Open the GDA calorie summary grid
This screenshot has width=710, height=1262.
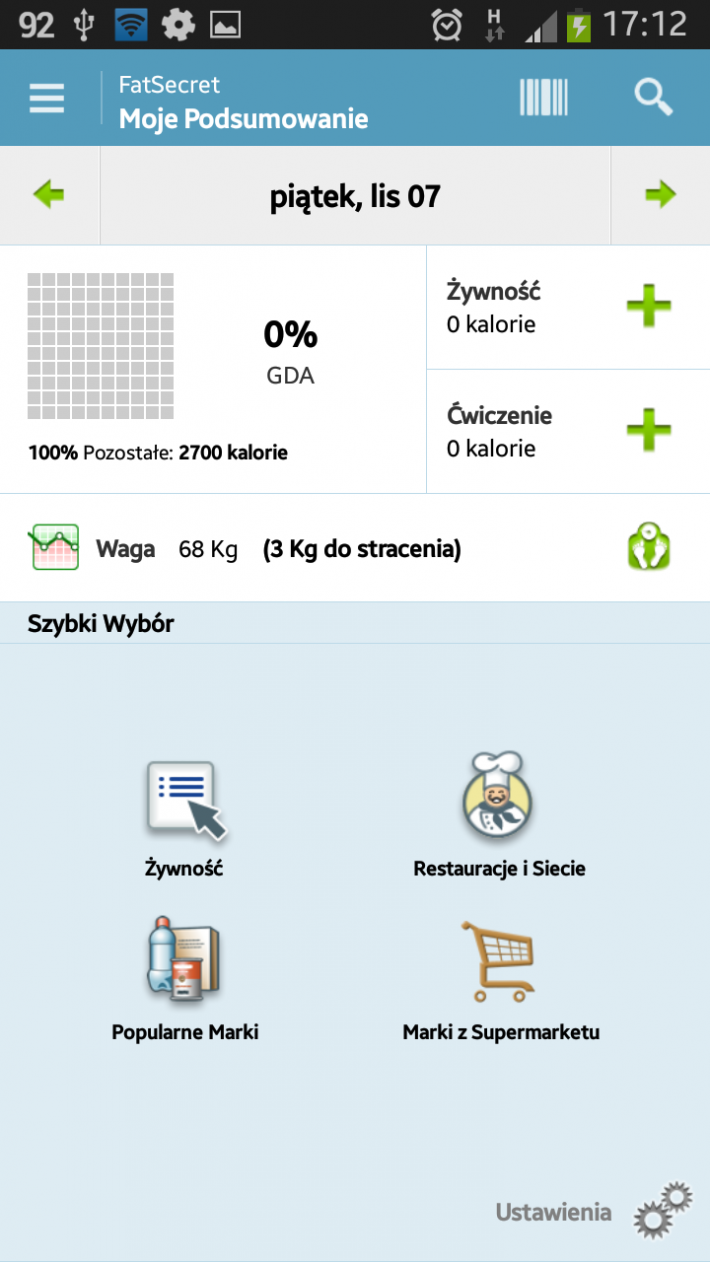pos(101,345)
